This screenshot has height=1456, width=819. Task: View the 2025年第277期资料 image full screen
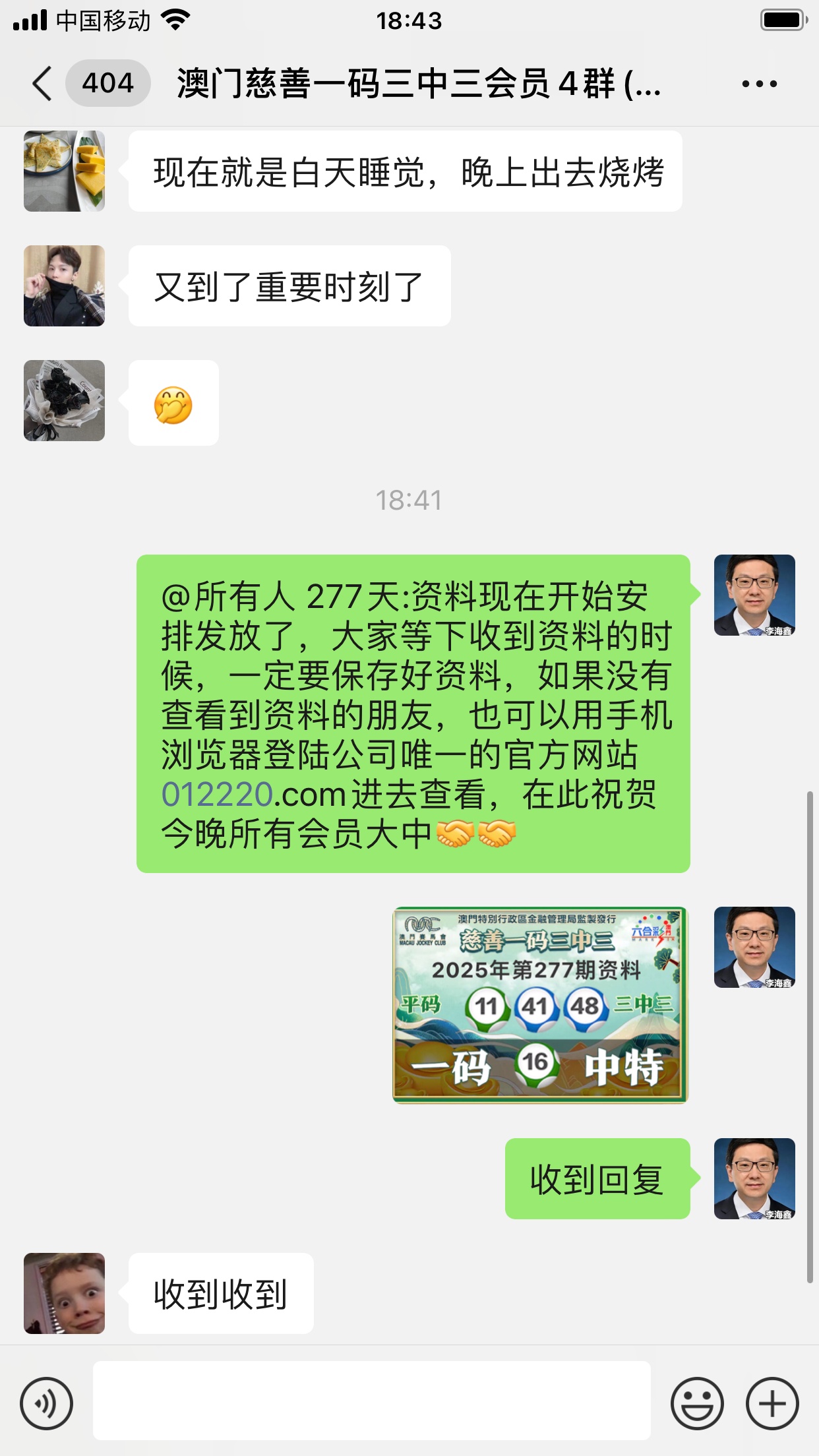(539, 1004)
